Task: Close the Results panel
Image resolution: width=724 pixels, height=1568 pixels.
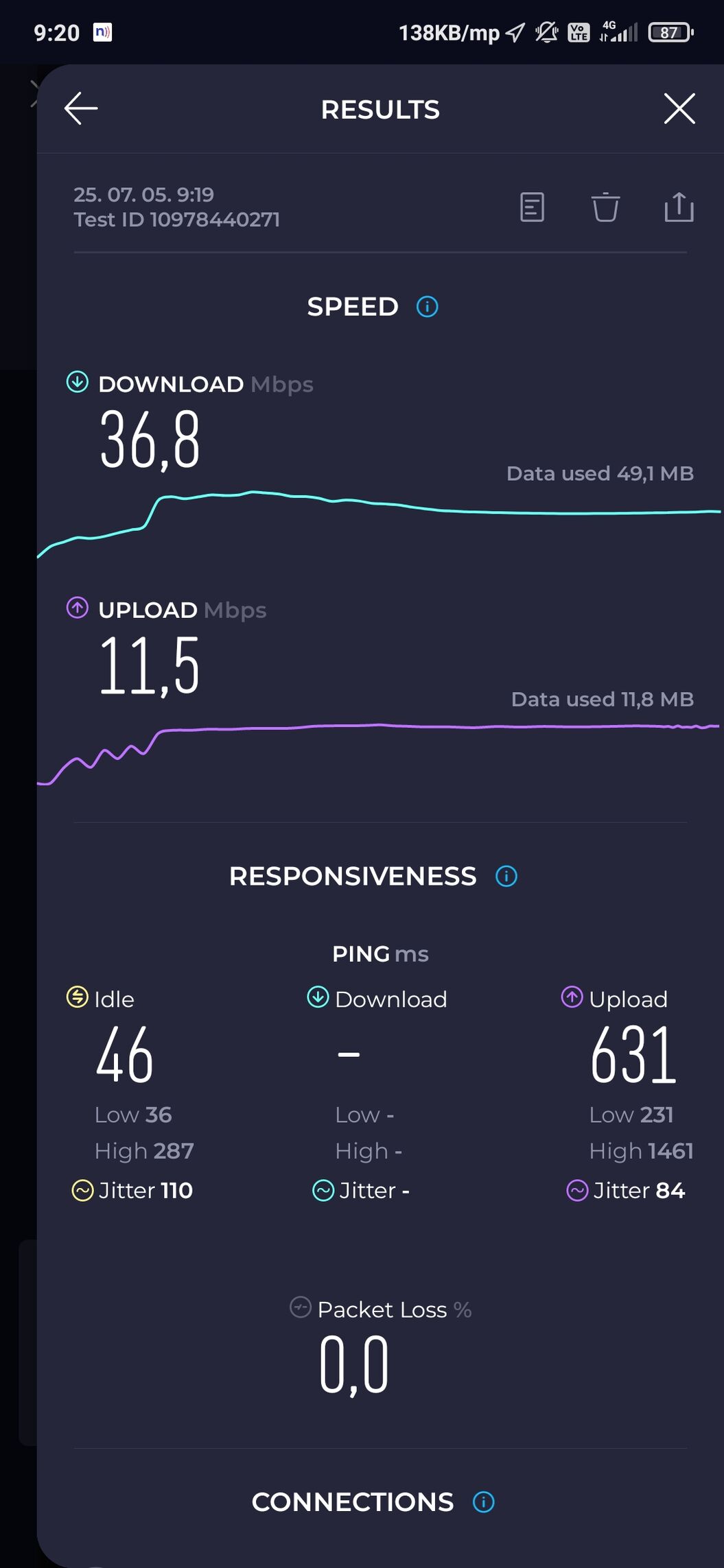Action: point(679,108)
